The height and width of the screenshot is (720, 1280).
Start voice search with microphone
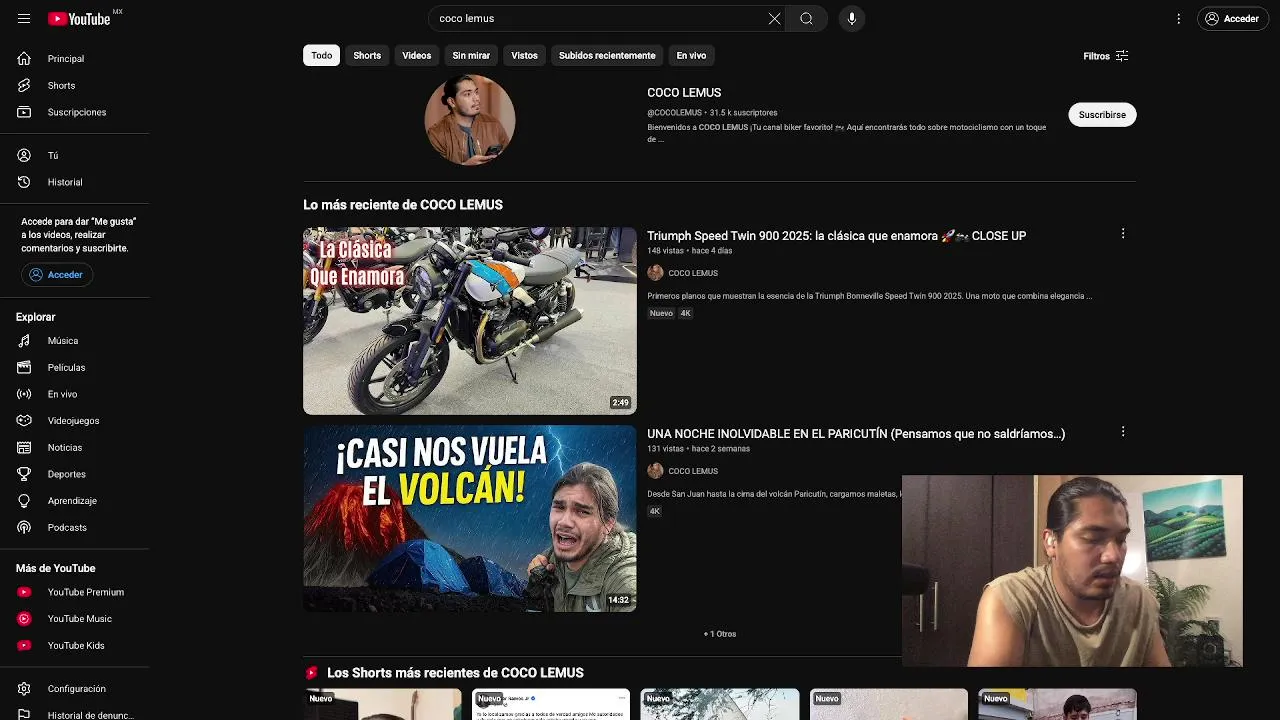851,19
